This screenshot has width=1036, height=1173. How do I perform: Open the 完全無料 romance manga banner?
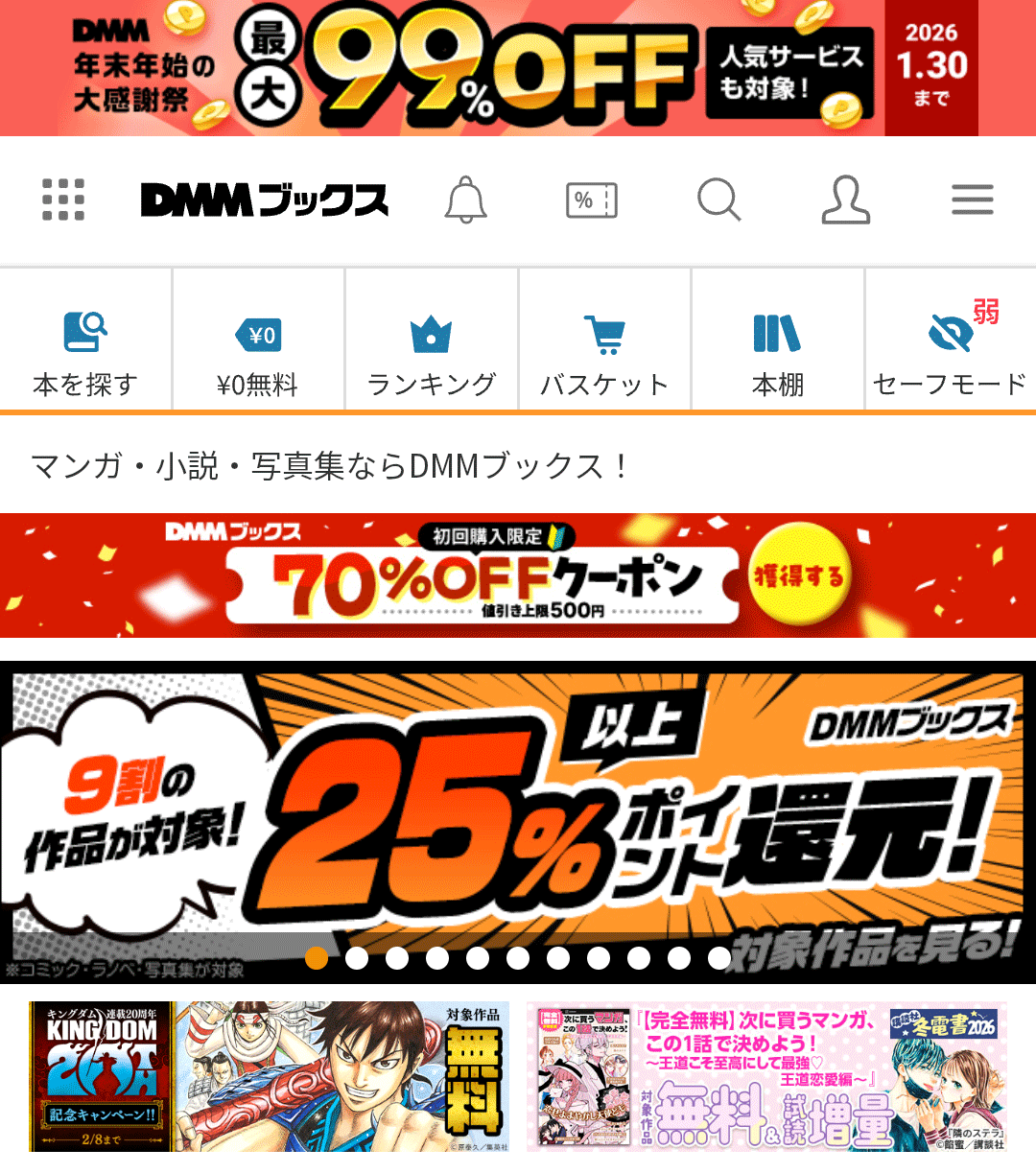tap(766, 1076)
